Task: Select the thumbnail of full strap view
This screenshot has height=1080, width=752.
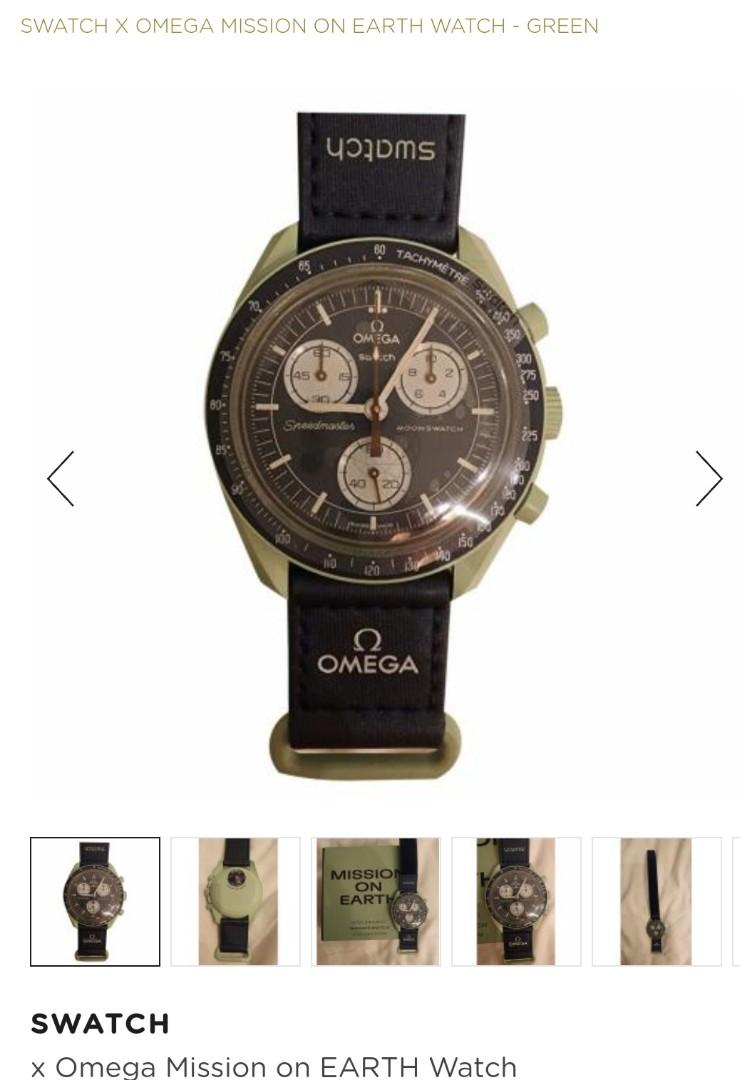Action: tap(656, 901)
